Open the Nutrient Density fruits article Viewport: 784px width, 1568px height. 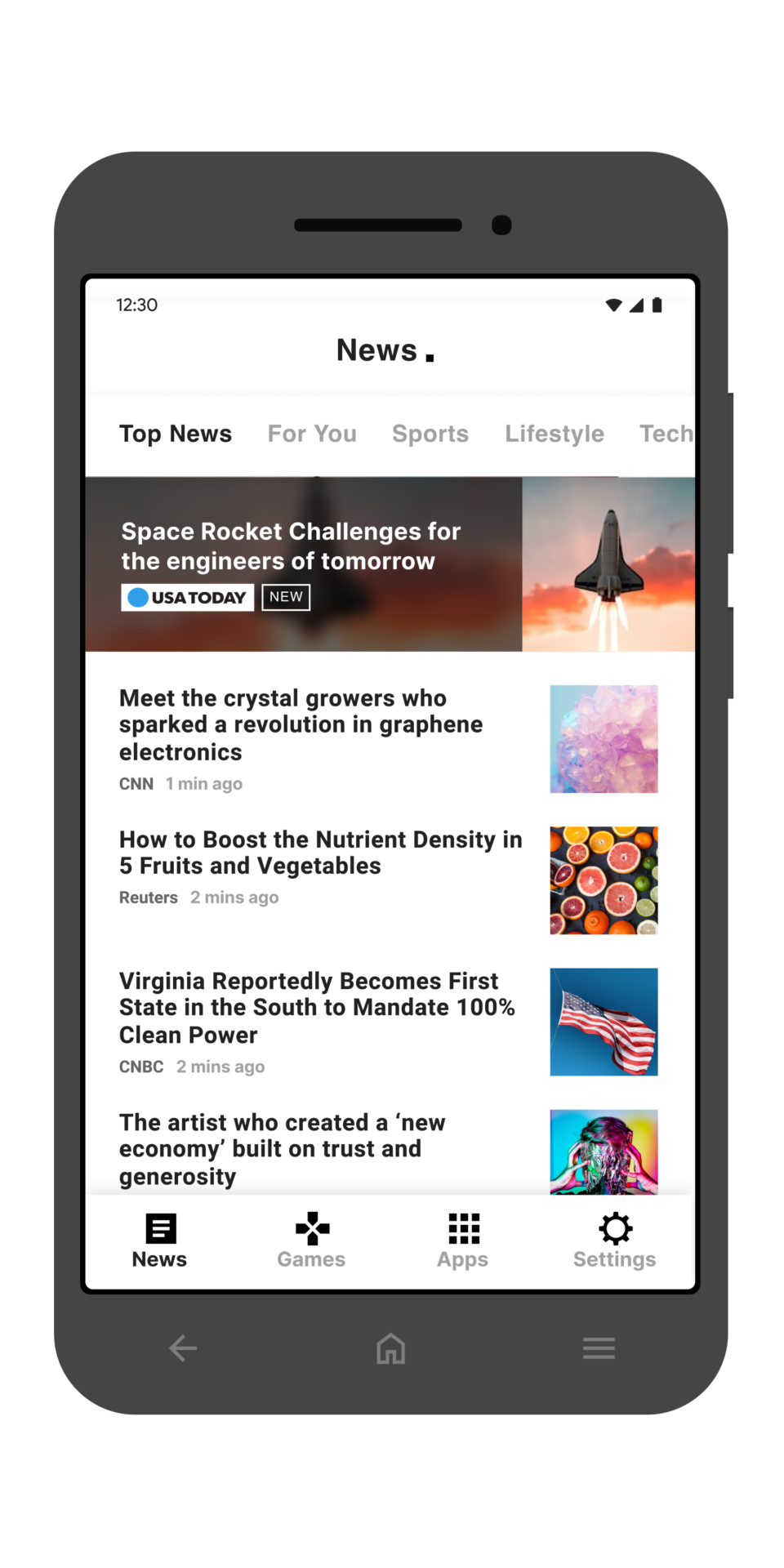320,853
